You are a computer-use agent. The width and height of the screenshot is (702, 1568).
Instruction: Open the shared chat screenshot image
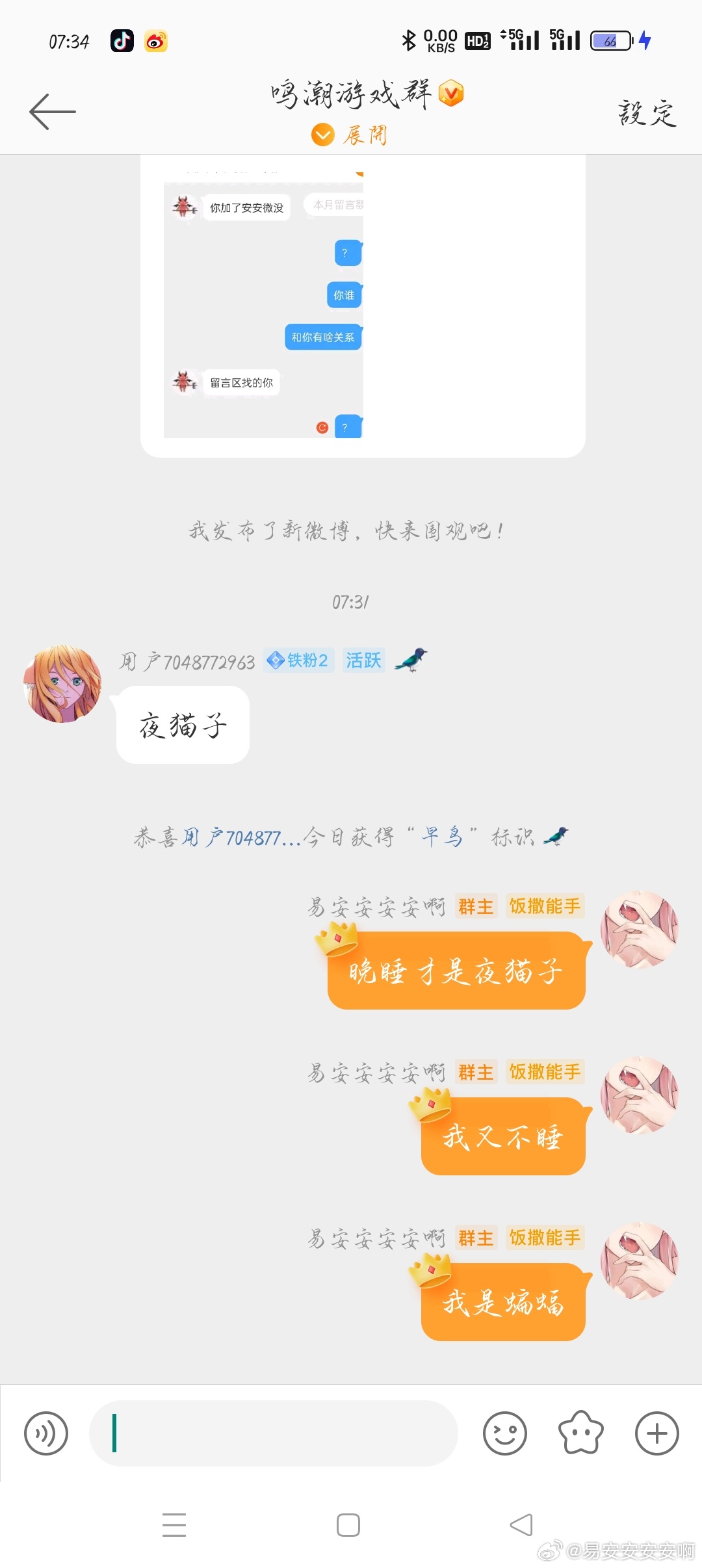(x=263, y=306)
